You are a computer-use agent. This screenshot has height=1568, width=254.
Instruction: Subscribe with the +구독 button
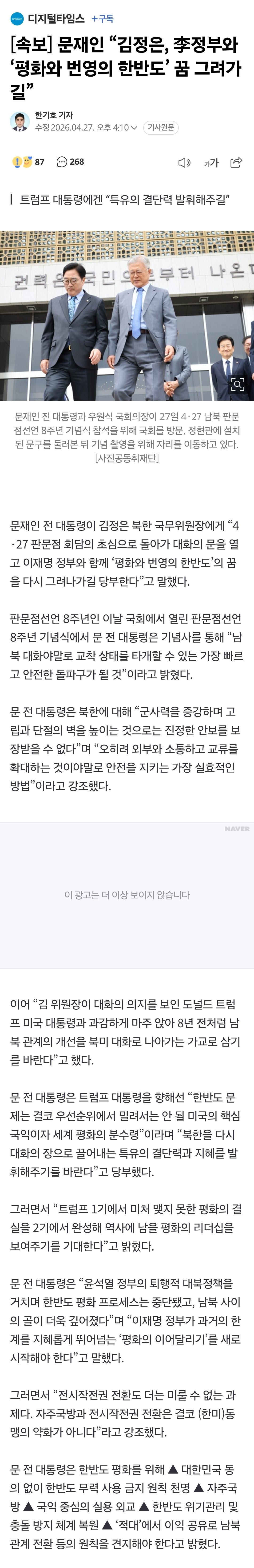point(103,19)
